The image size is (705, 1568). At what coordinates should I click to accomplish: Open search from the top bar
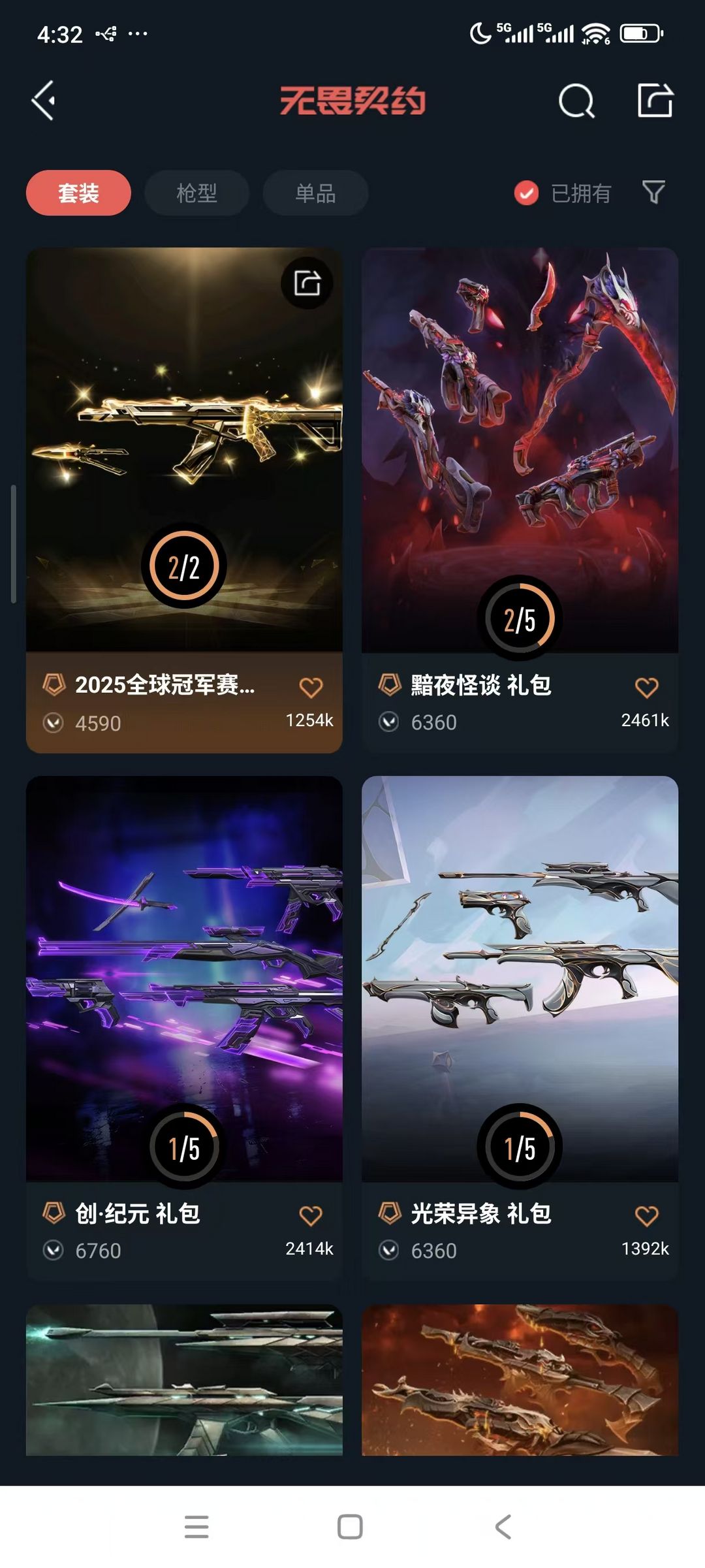(576, 101)
